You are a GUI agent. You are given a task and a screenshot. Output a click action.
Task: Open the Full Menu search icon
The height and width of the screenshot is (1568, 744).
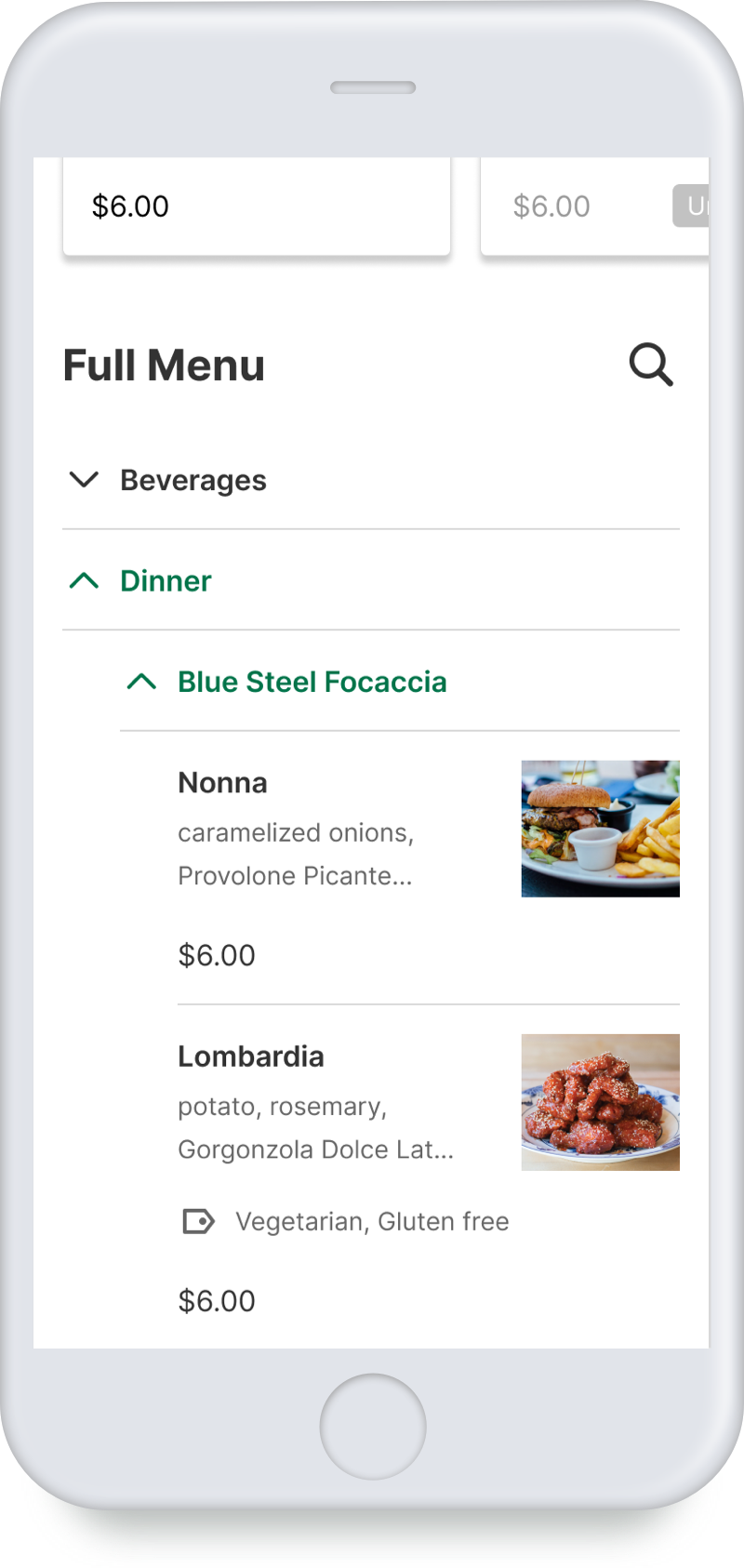[651, 365]
